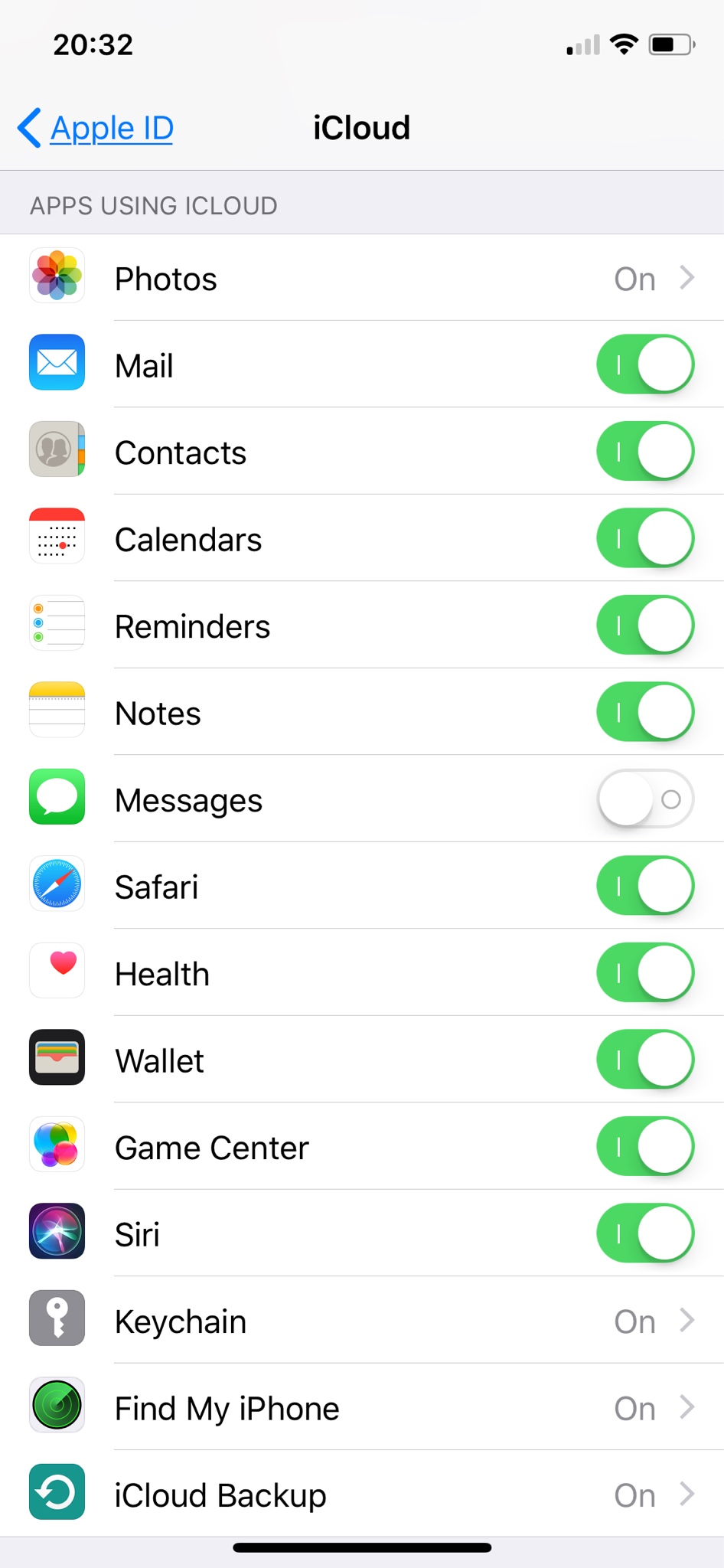Turn off Notes syncing
This screenshot has width=724, height=1568.
tap(645, 712)
